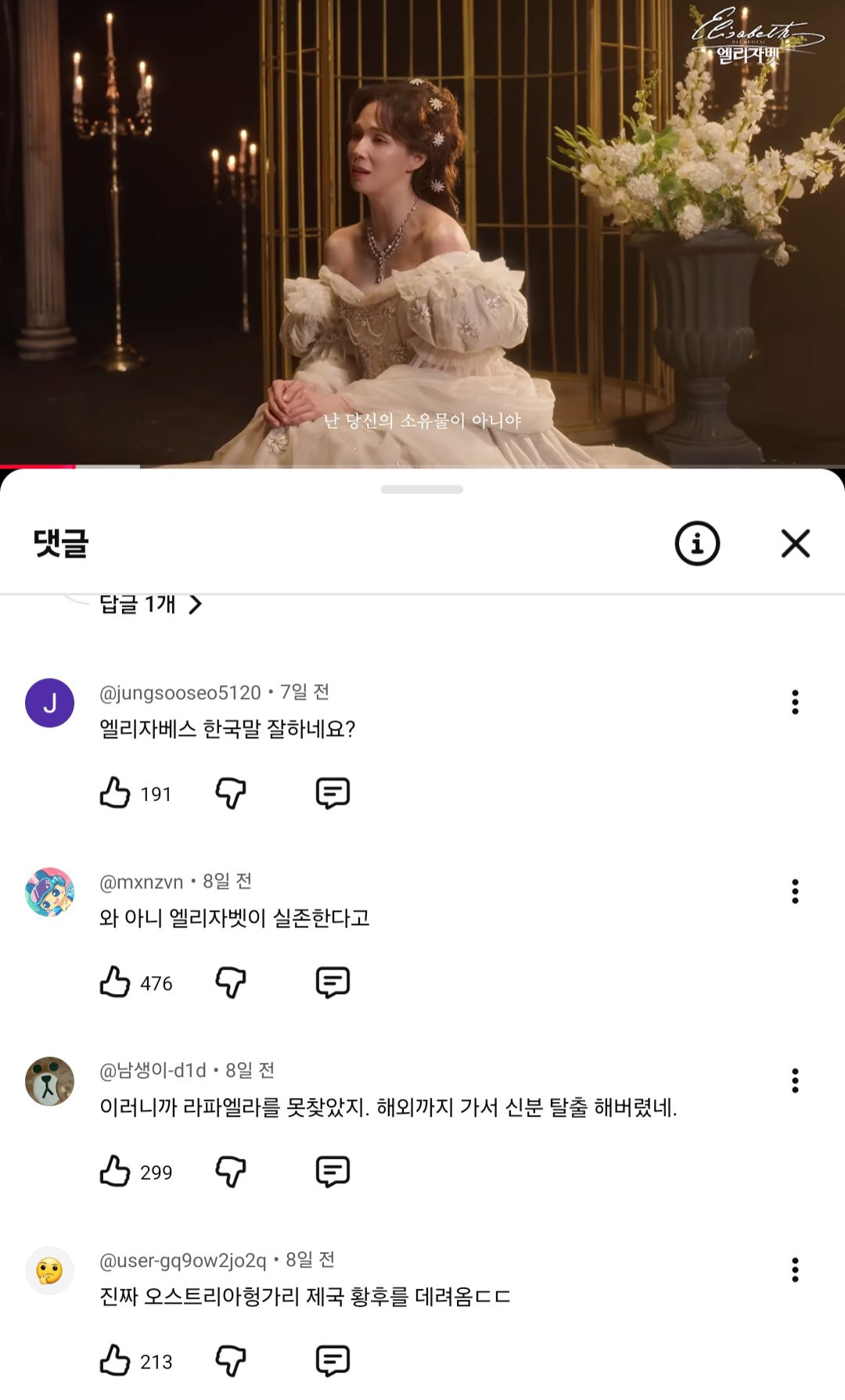Tap the comments sheet drag handle
This screenshot has height=1400, width=845.
422,490
